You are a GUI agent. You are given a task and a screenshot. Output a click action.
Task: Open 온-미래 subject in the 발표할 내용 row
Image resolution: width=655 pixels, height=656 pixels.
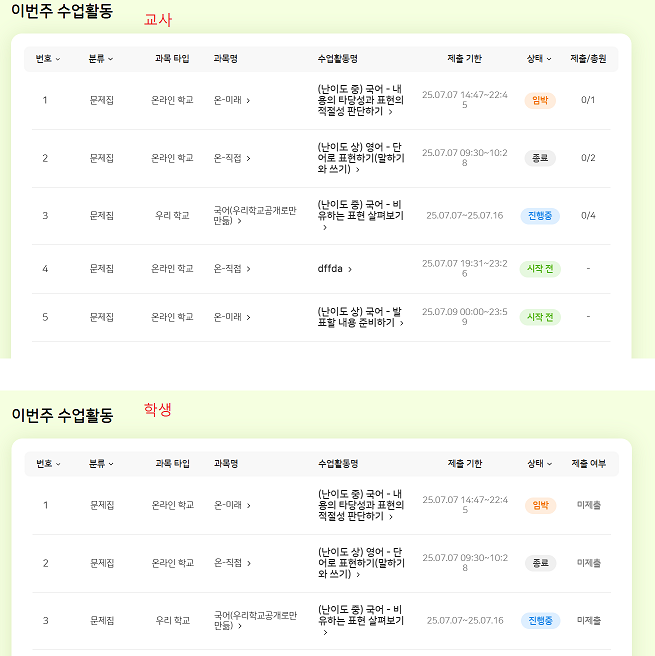point(232,317)
